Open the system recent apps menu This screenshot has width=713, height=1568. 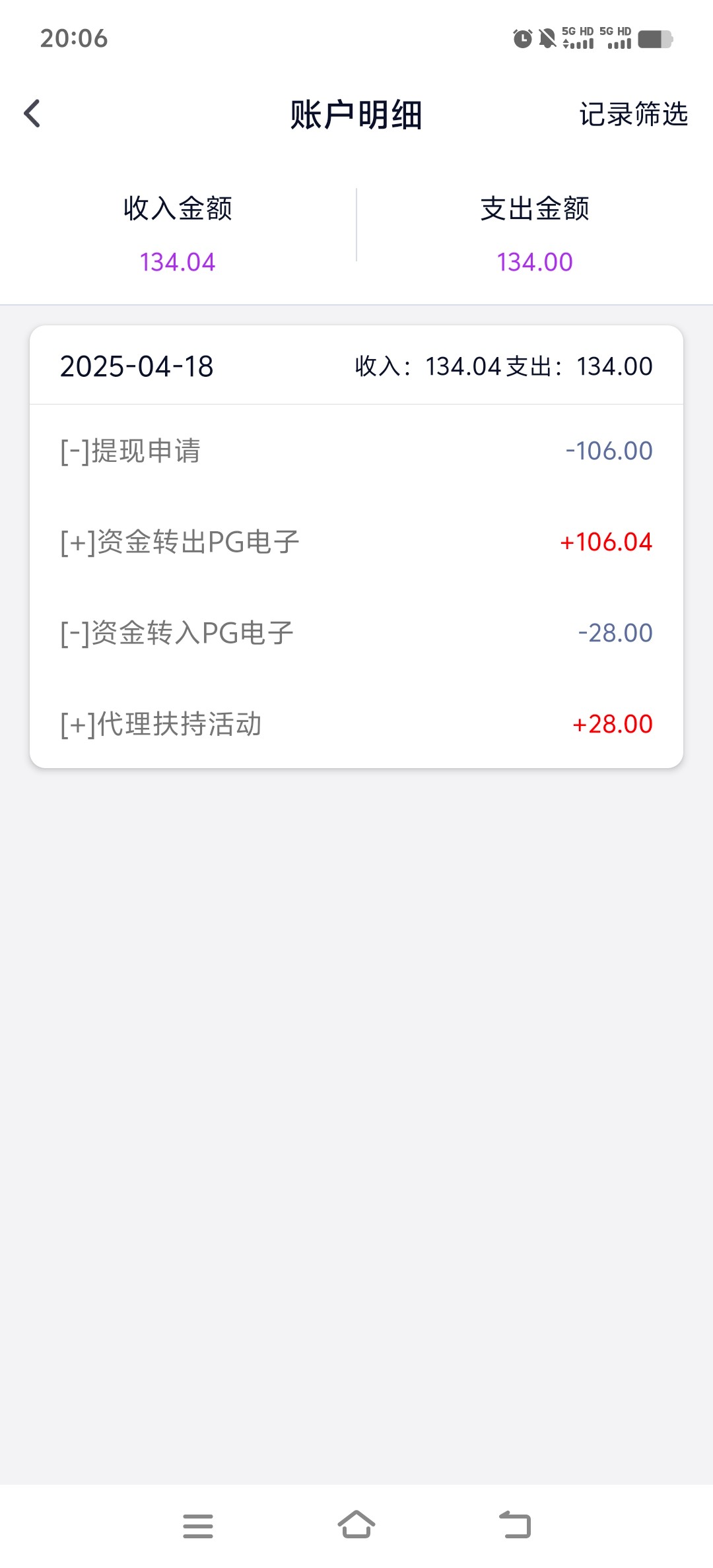click(x=198, y=1526)
